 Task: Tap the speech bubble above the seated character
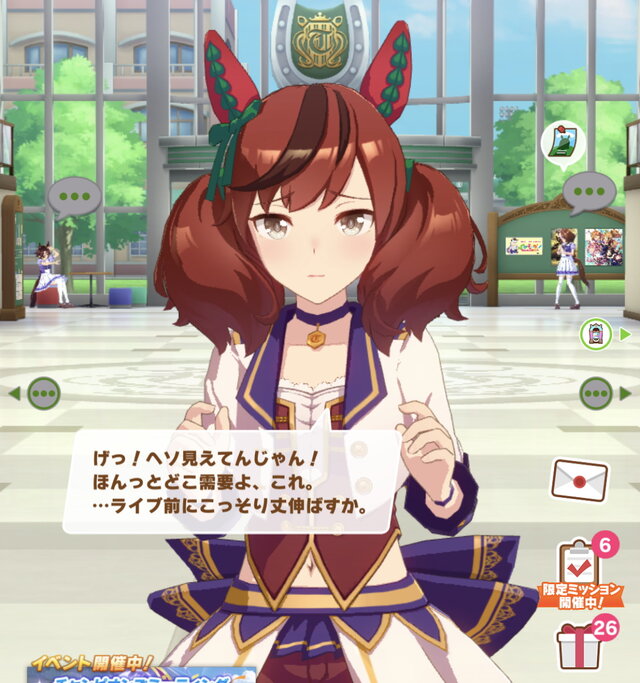(74, 195)
